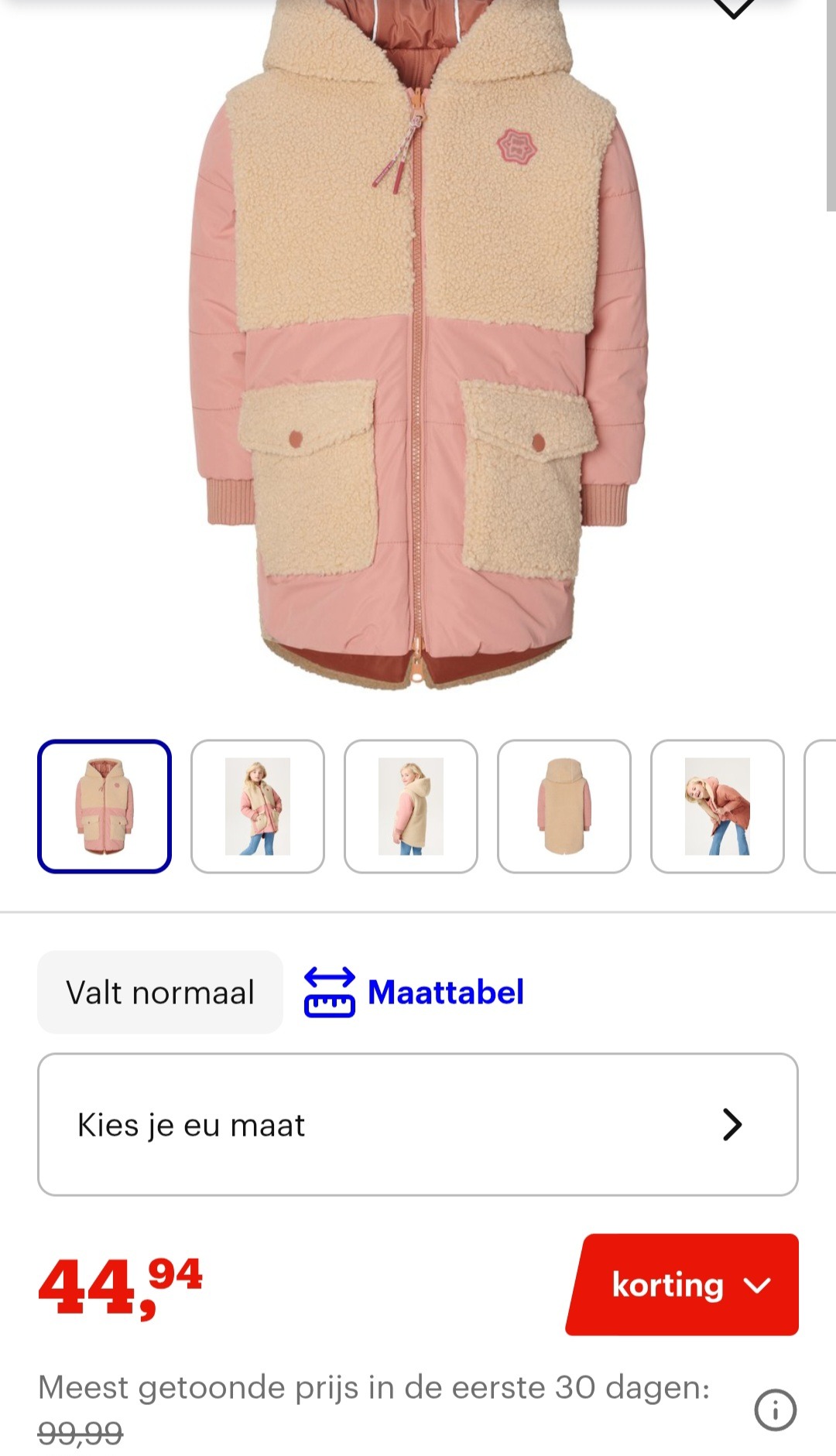
Task: Activate the second thumbnail showing the girl standing
Action: pos(258,806)
